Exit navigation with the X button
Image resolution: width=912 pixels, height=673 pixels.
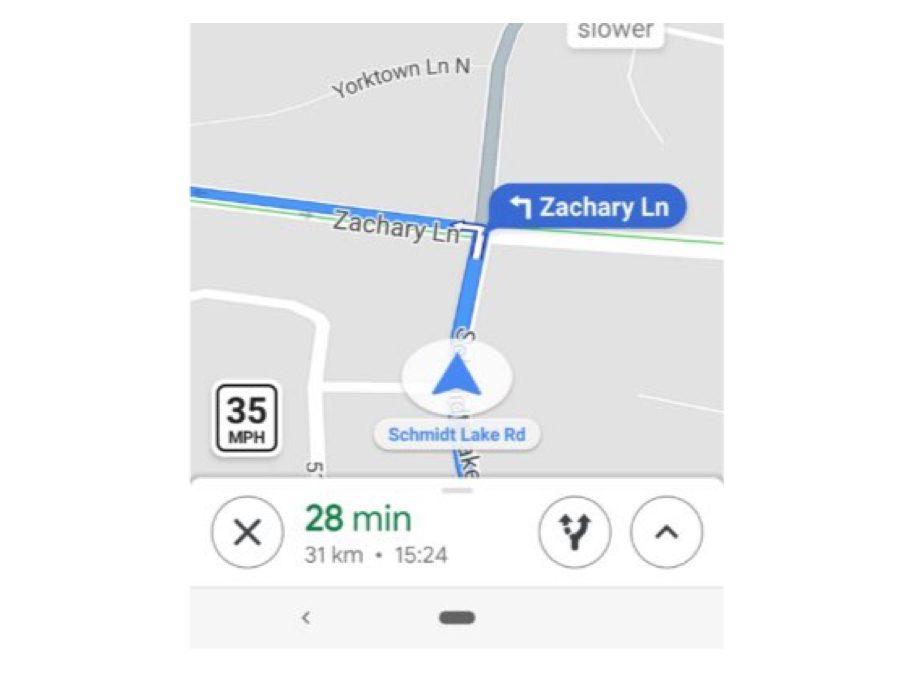click(247, 532)
